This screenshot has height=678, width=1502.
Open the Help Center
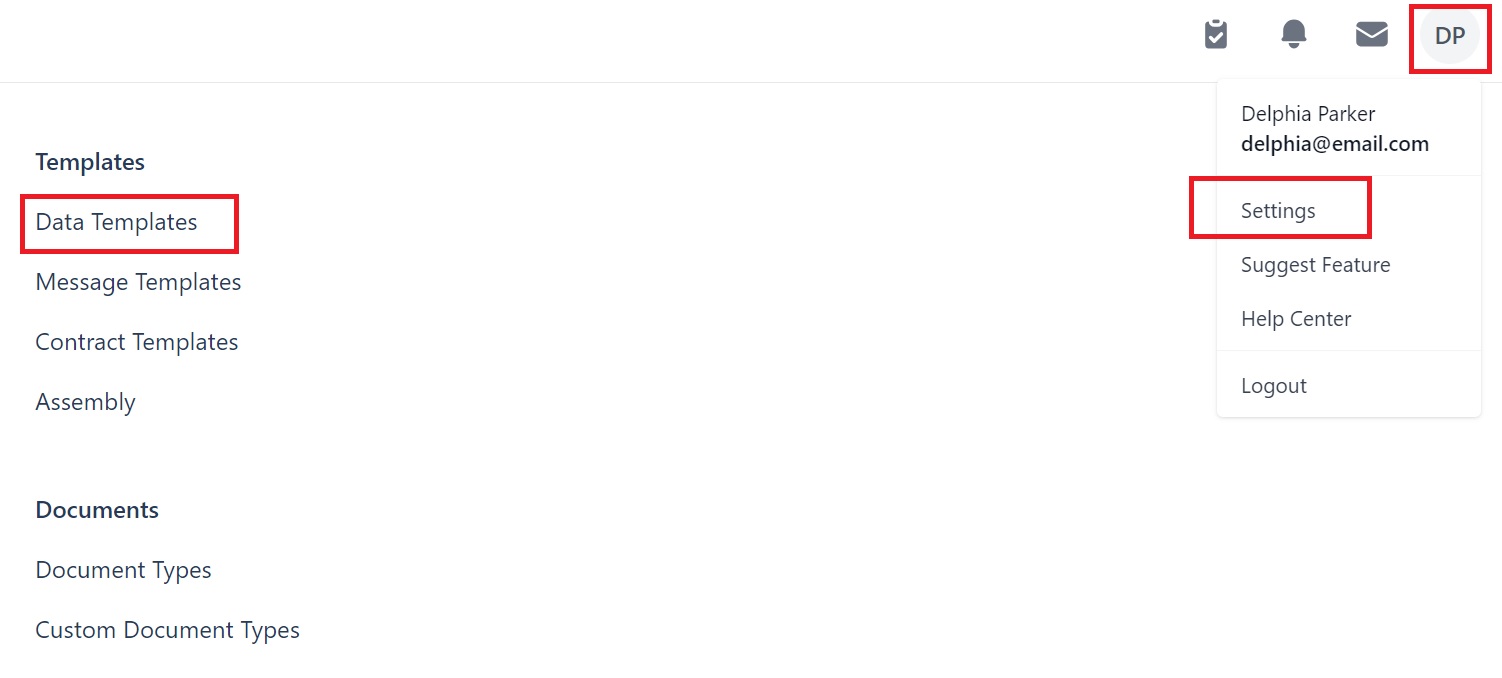pos(1296,319)
